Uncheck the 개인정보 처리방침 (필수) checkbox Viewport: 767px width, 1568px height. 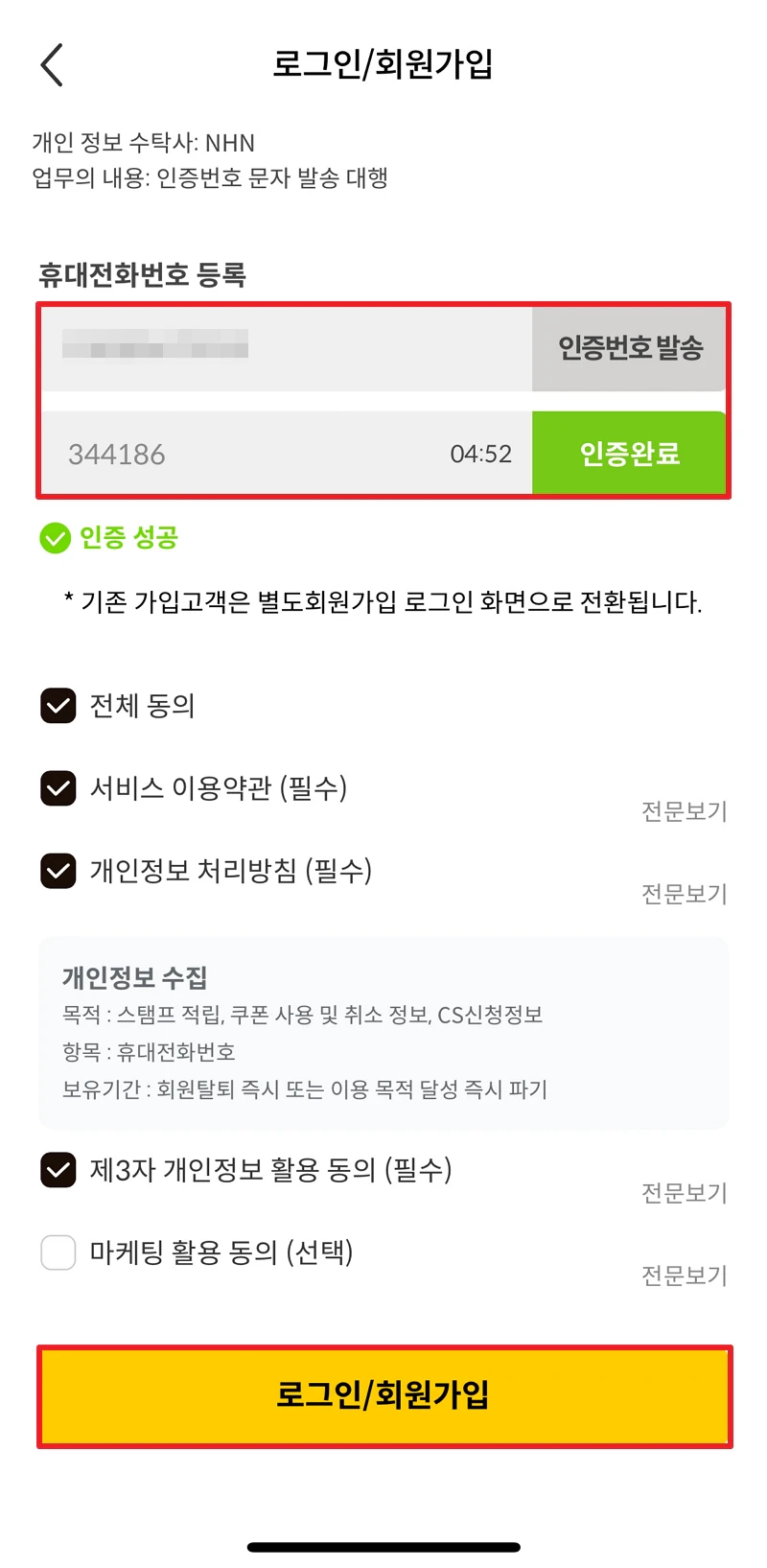58,871
